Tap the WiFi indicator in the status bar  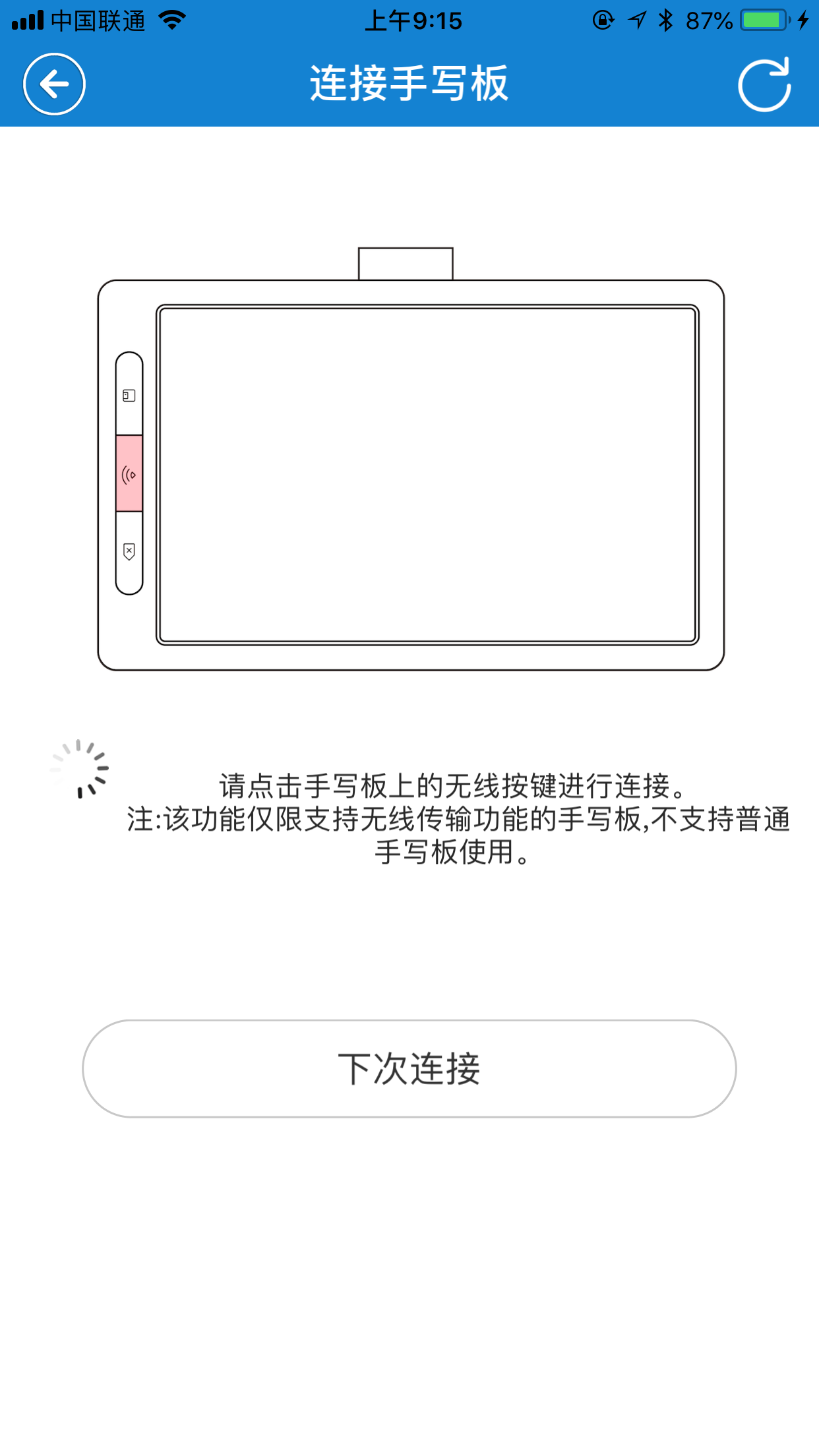point(171,20)
